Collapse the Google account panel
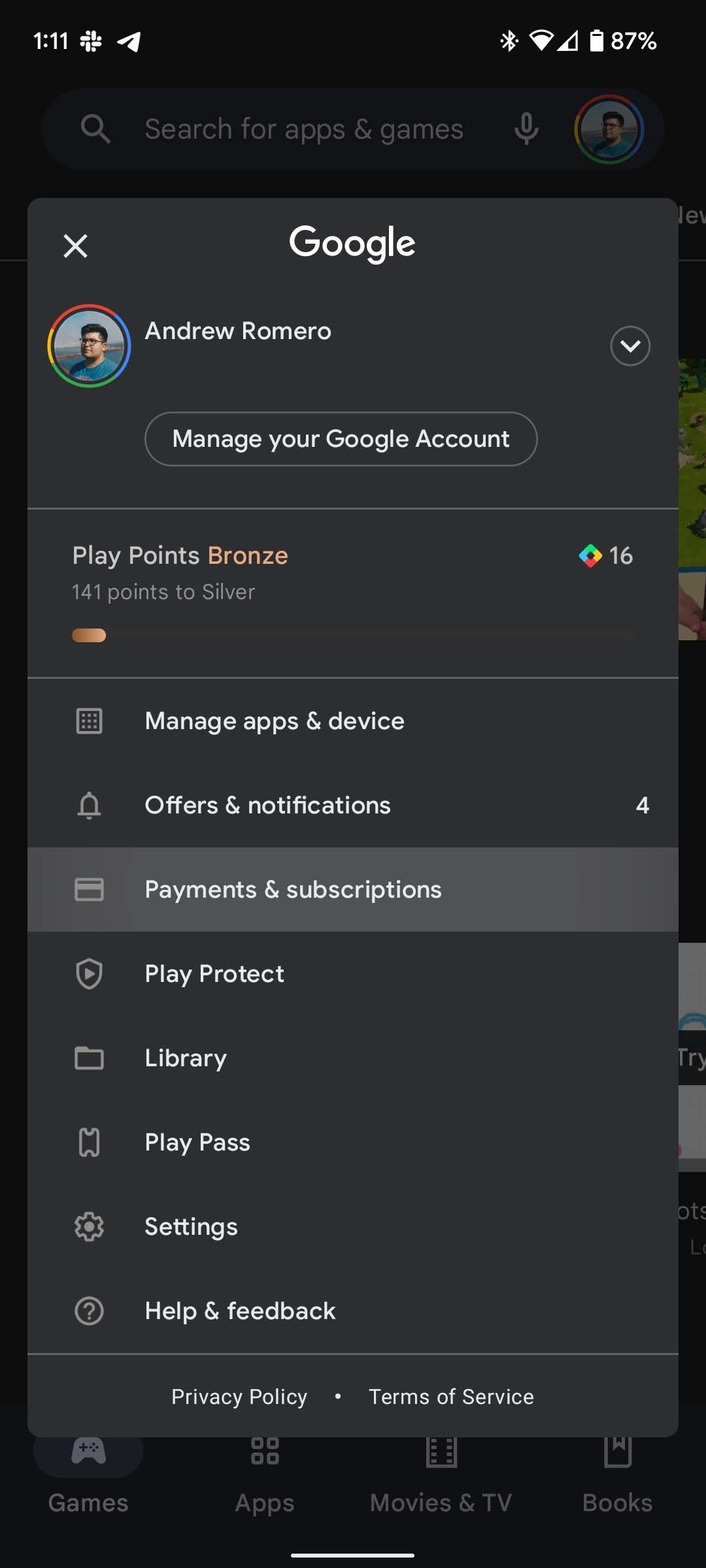The image size is (706, 1568). click(75, 246)
